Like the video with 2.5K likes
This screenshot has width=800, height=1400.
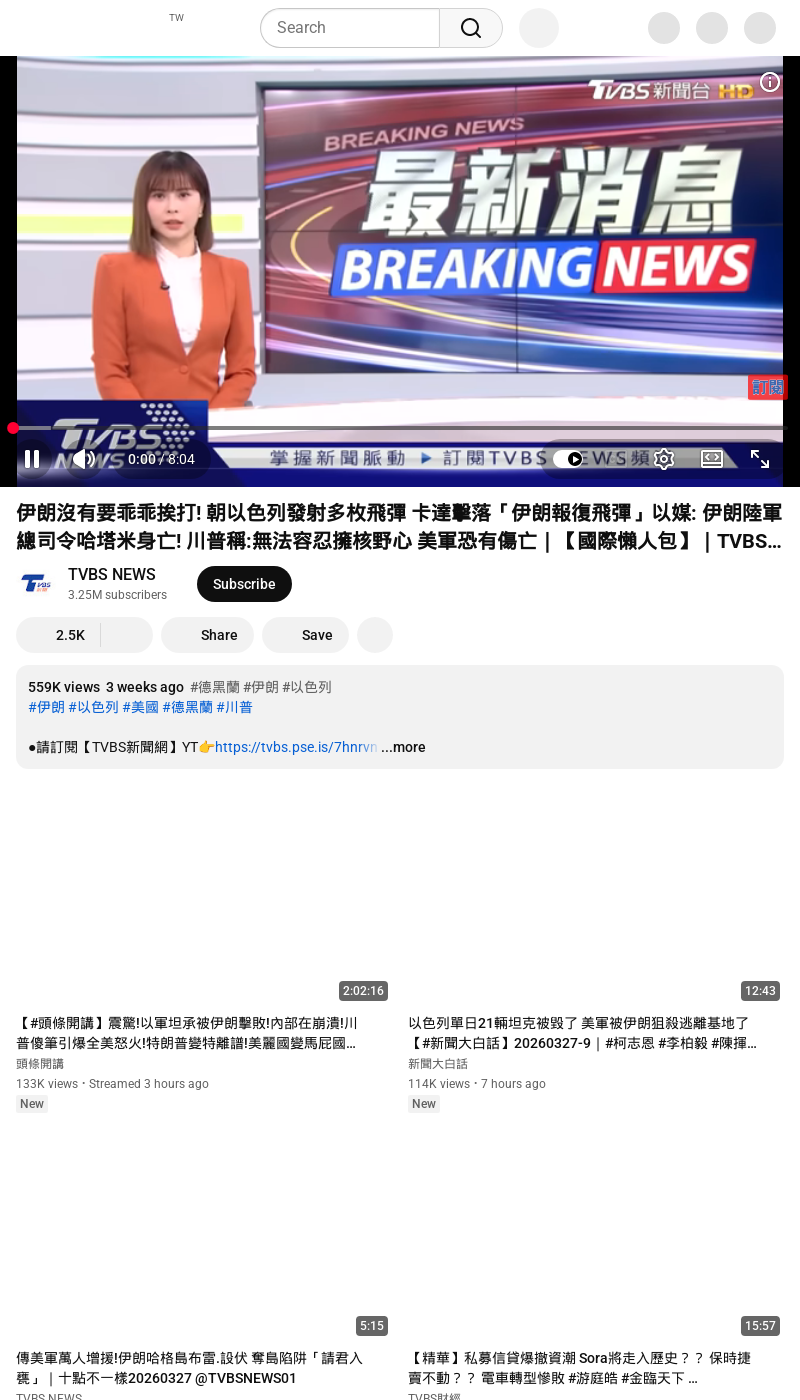pos(59,635)
